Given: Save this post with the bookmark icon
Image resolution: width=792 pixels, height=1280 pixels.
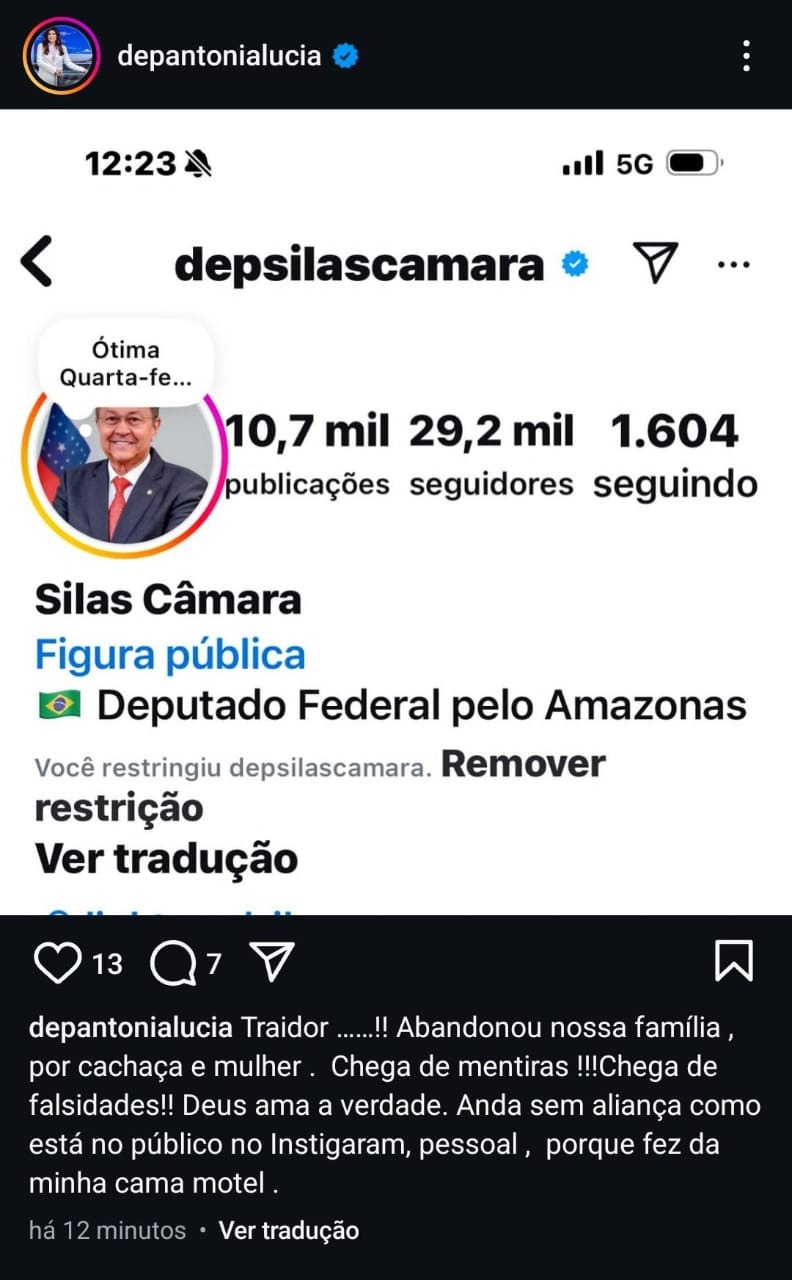Looking at the screenshot, I should [x=734, y=962].
